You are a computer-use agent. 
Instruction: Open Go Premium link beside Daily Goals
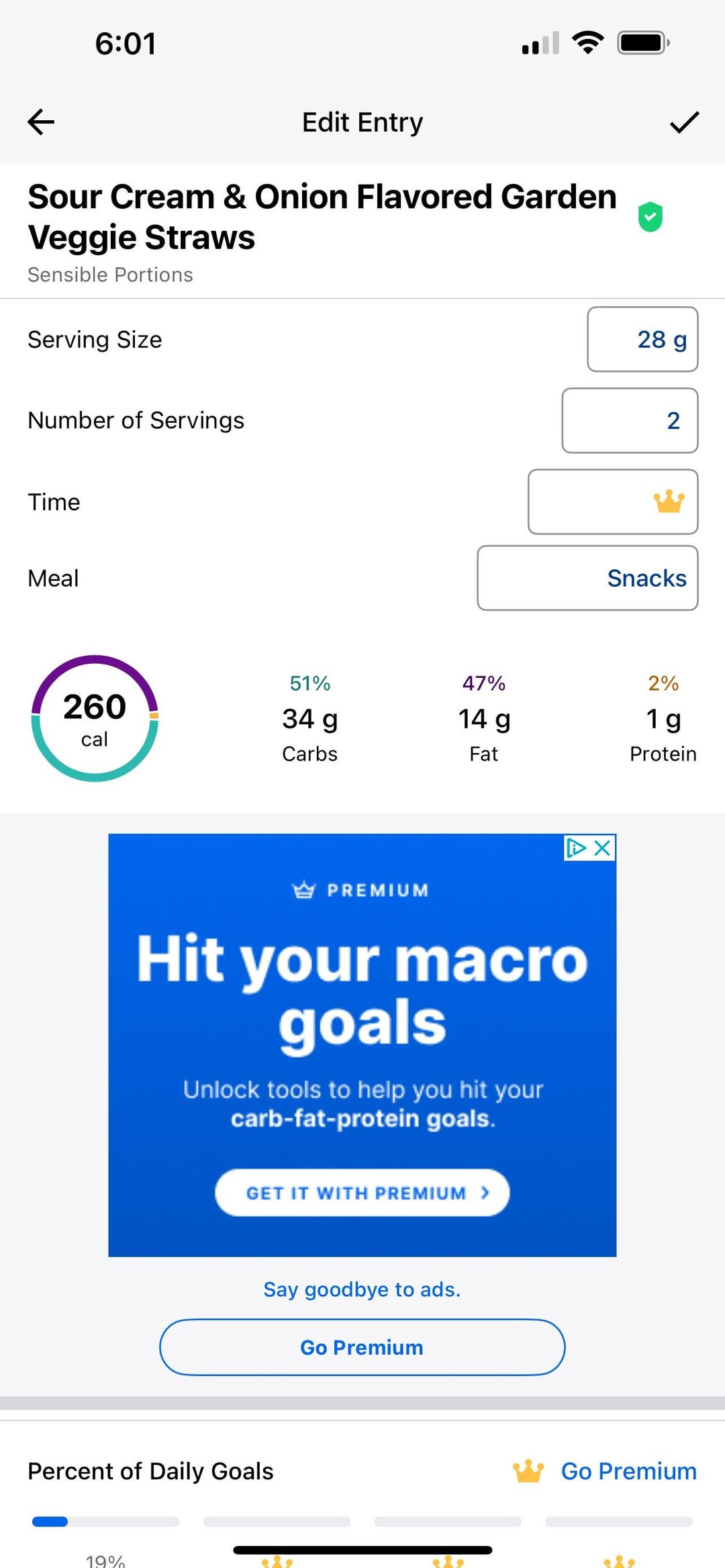[x=629, y=1471]
